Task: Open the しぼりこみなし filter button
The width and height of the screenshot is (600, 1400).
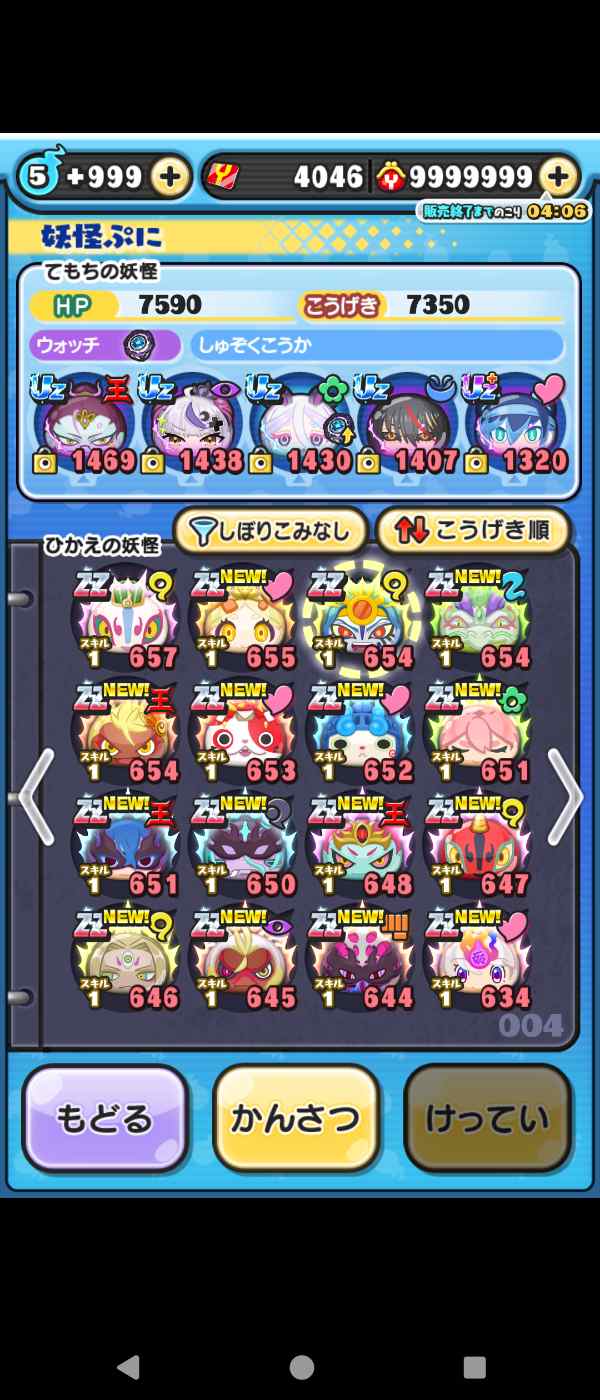Action: click(270, 532)
